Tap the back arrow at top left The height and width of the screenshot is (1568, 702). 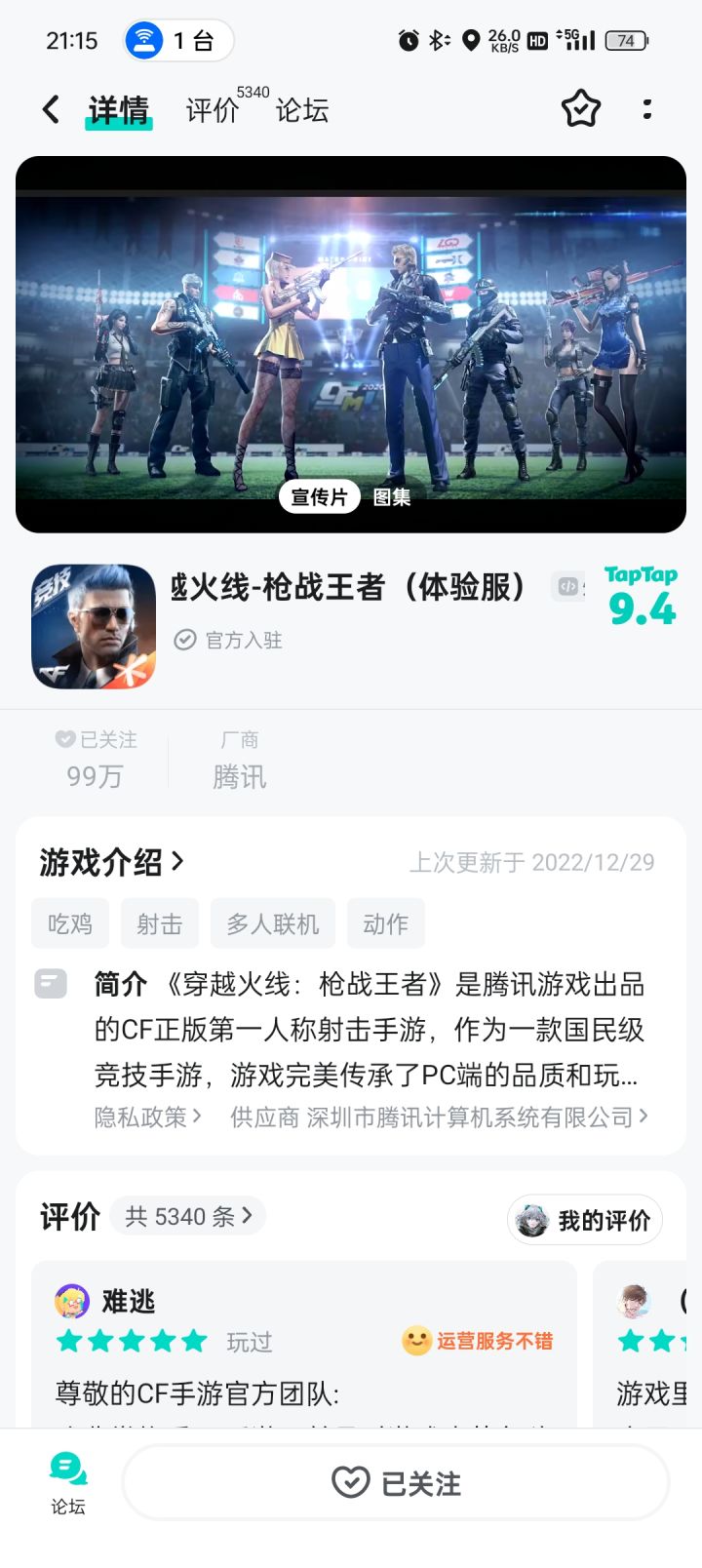pos(50,109)
